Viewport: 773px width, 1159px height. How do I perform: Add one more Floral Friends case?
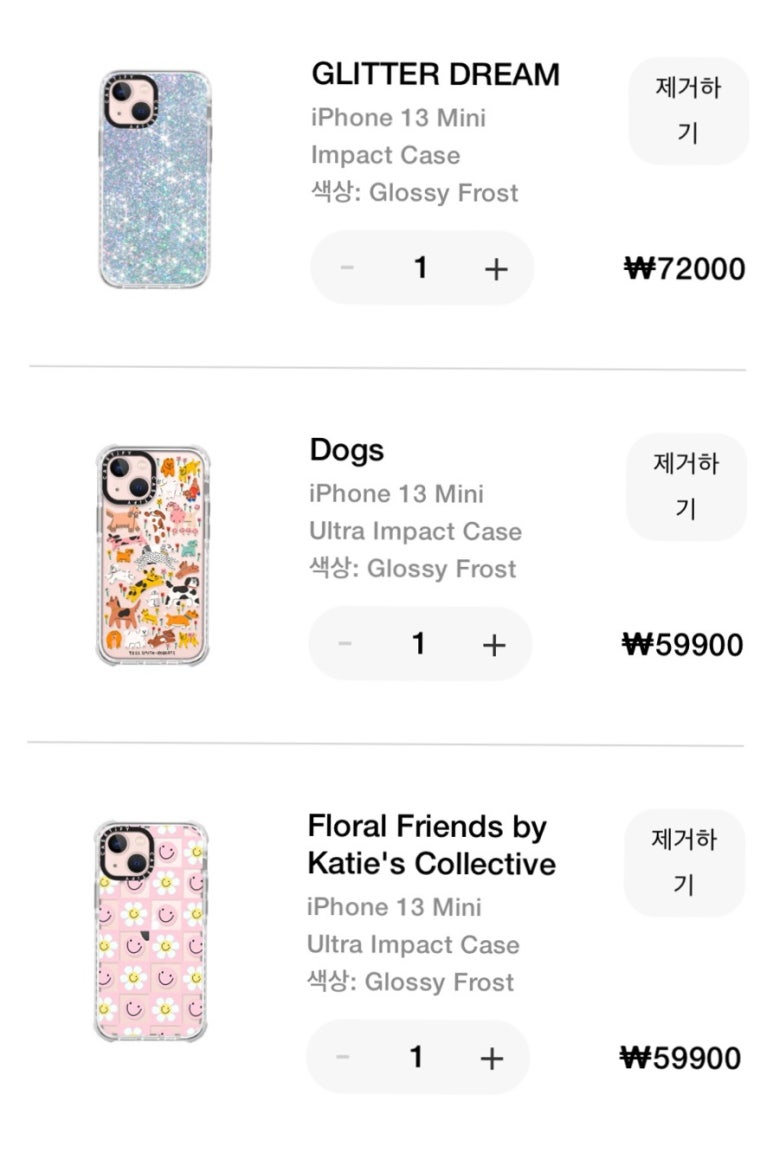(x=491, y=1058)
